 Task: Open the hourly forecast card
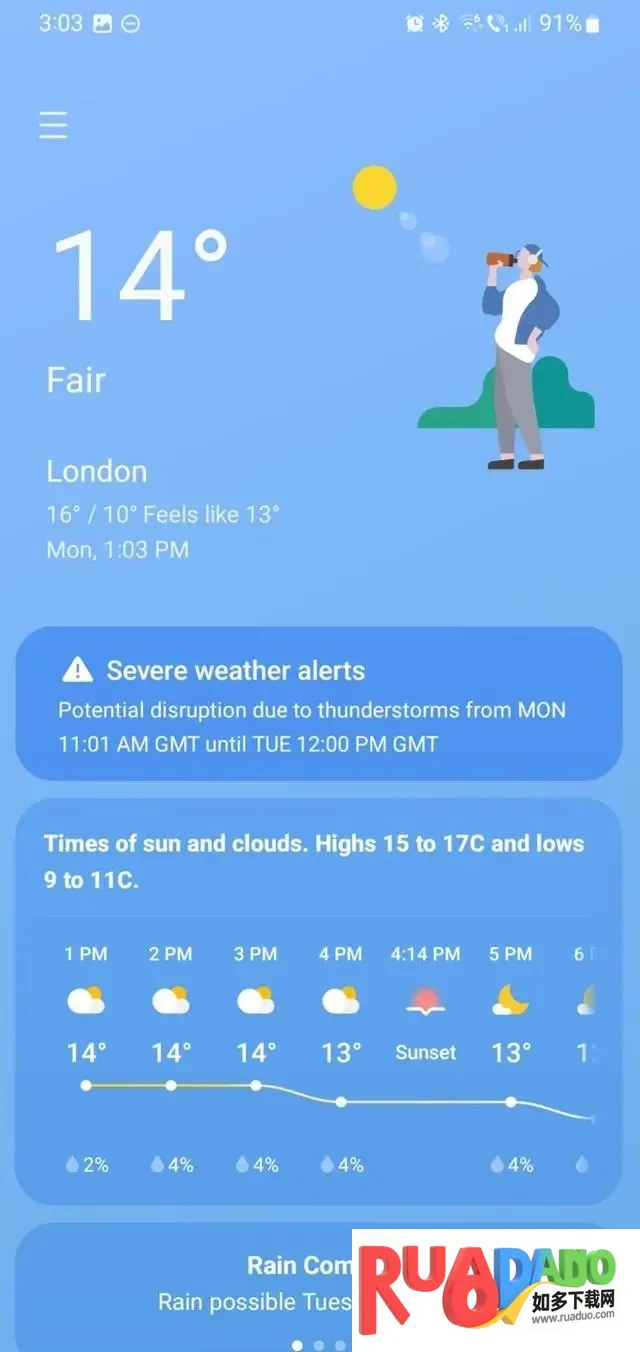pos(318,1000)
